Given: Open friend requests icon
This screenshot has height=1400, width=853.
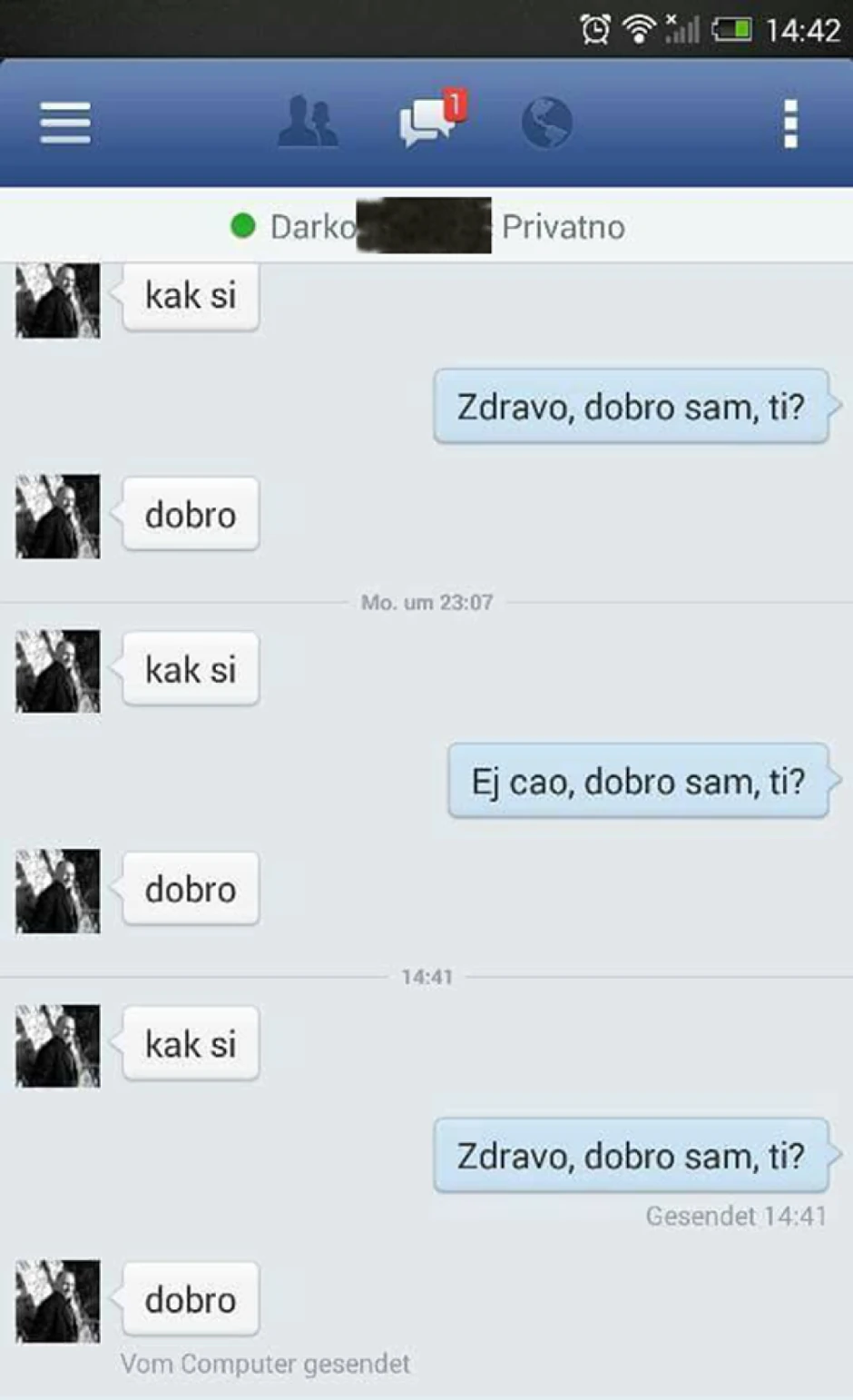Looking at the screenshot, I should pyautogui.click(x=308, y=123).
